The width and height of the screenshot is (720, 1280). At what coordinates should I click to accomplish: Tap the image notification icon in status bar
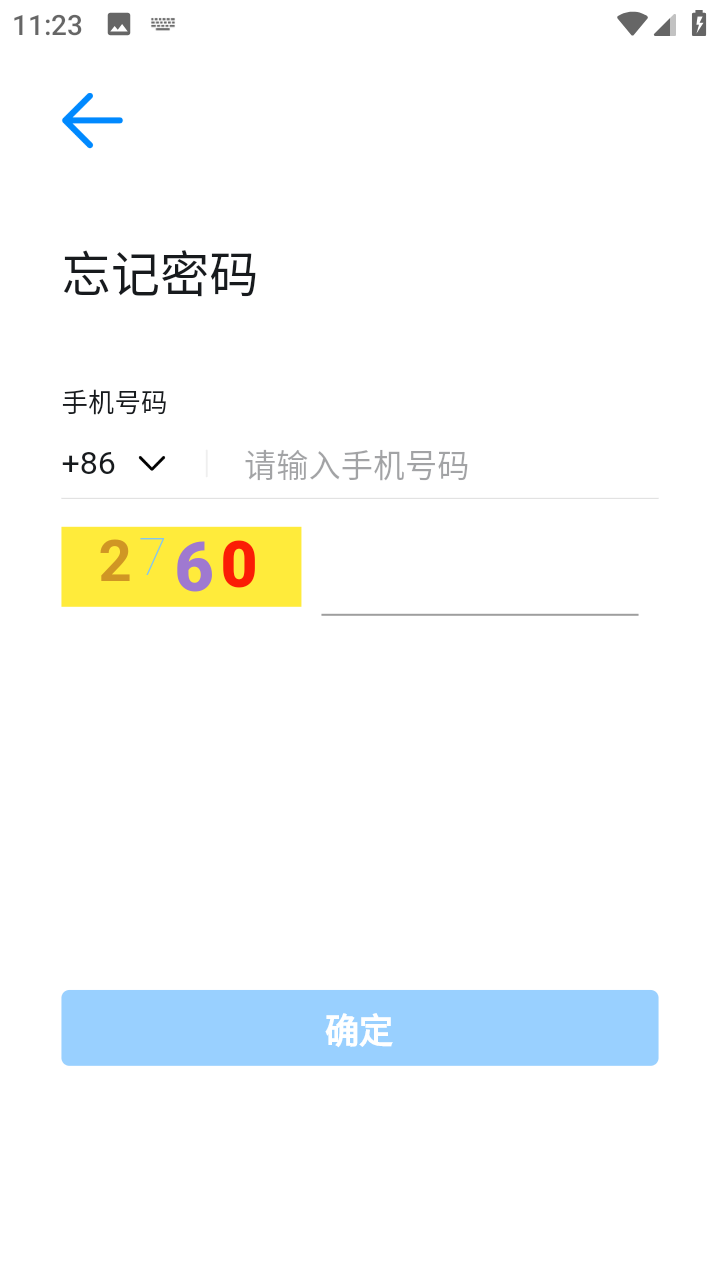119,24
